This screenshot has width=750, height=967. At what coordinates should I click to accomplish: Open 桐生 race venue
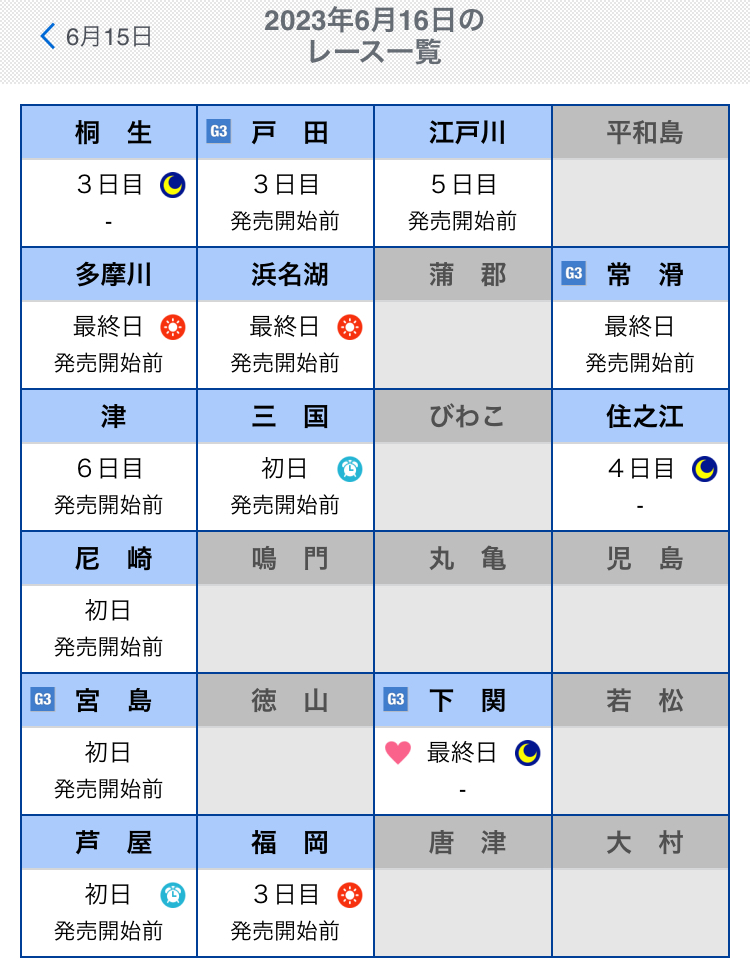click(109, 176)
